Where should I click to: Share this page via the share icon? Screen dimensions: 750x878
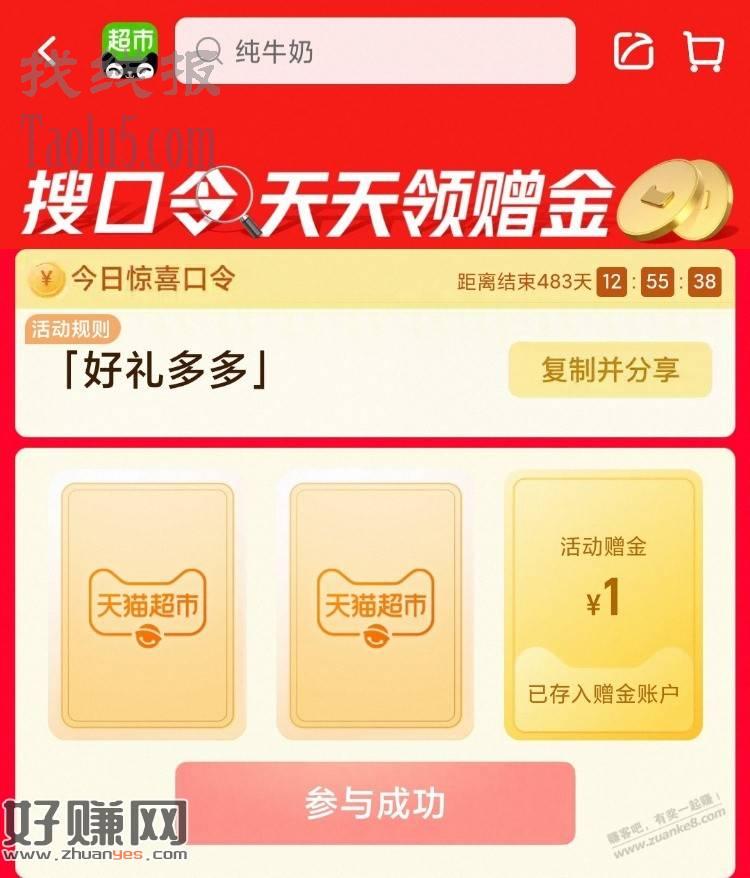point(634,51)
